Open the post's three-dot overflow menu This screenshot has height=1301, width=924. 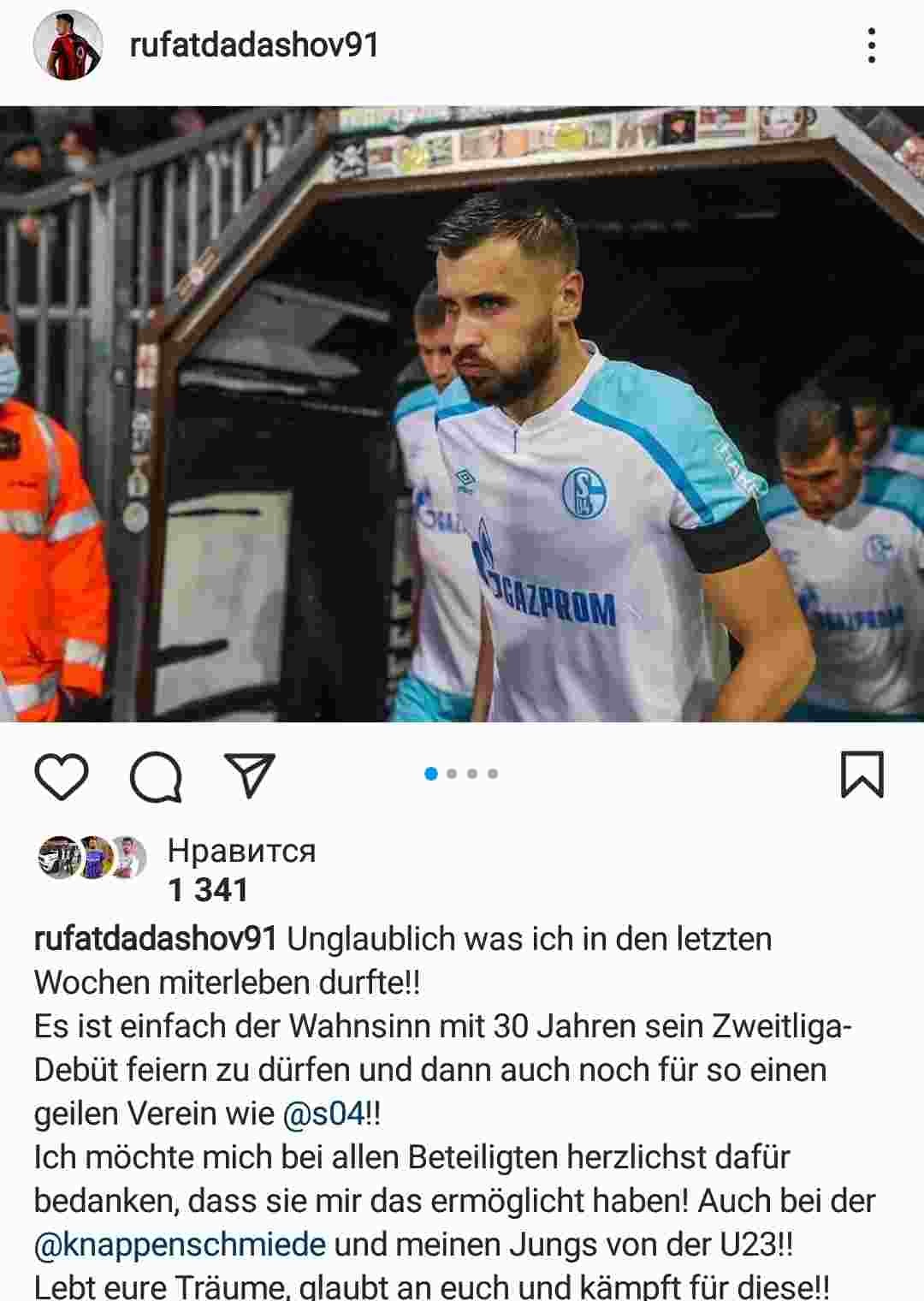(x=871, y=45)
